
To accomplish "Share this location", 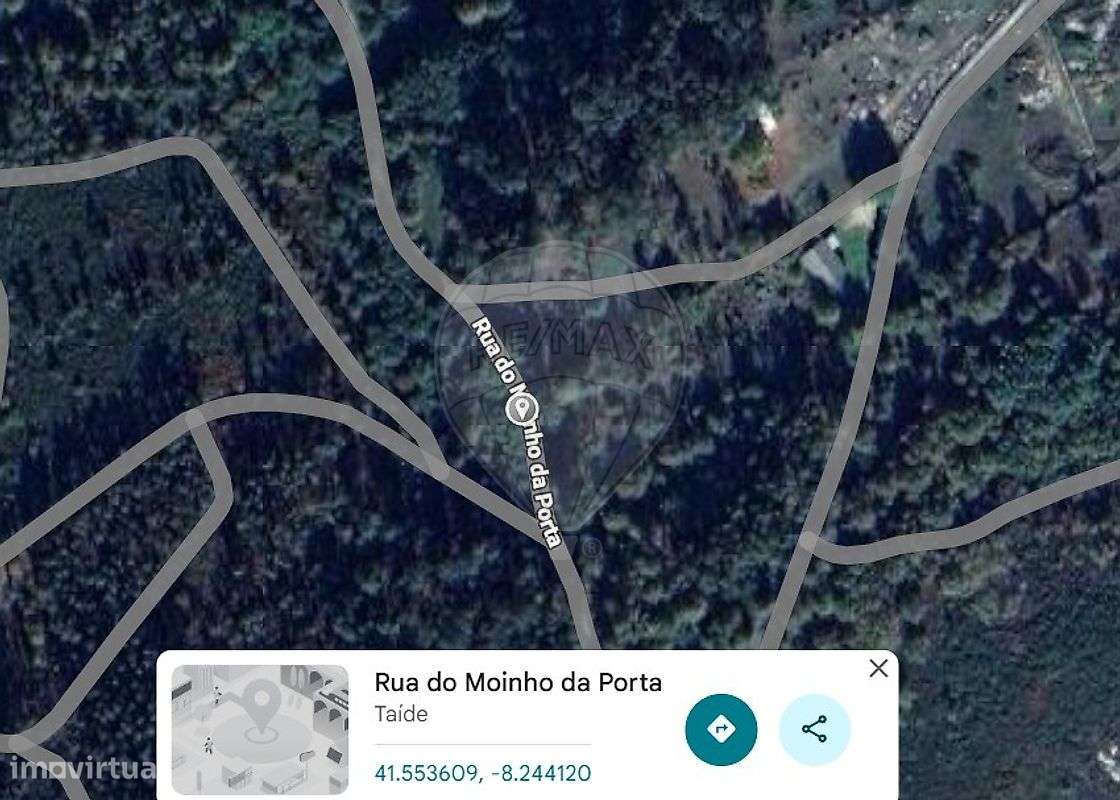I will pos(815,730).
